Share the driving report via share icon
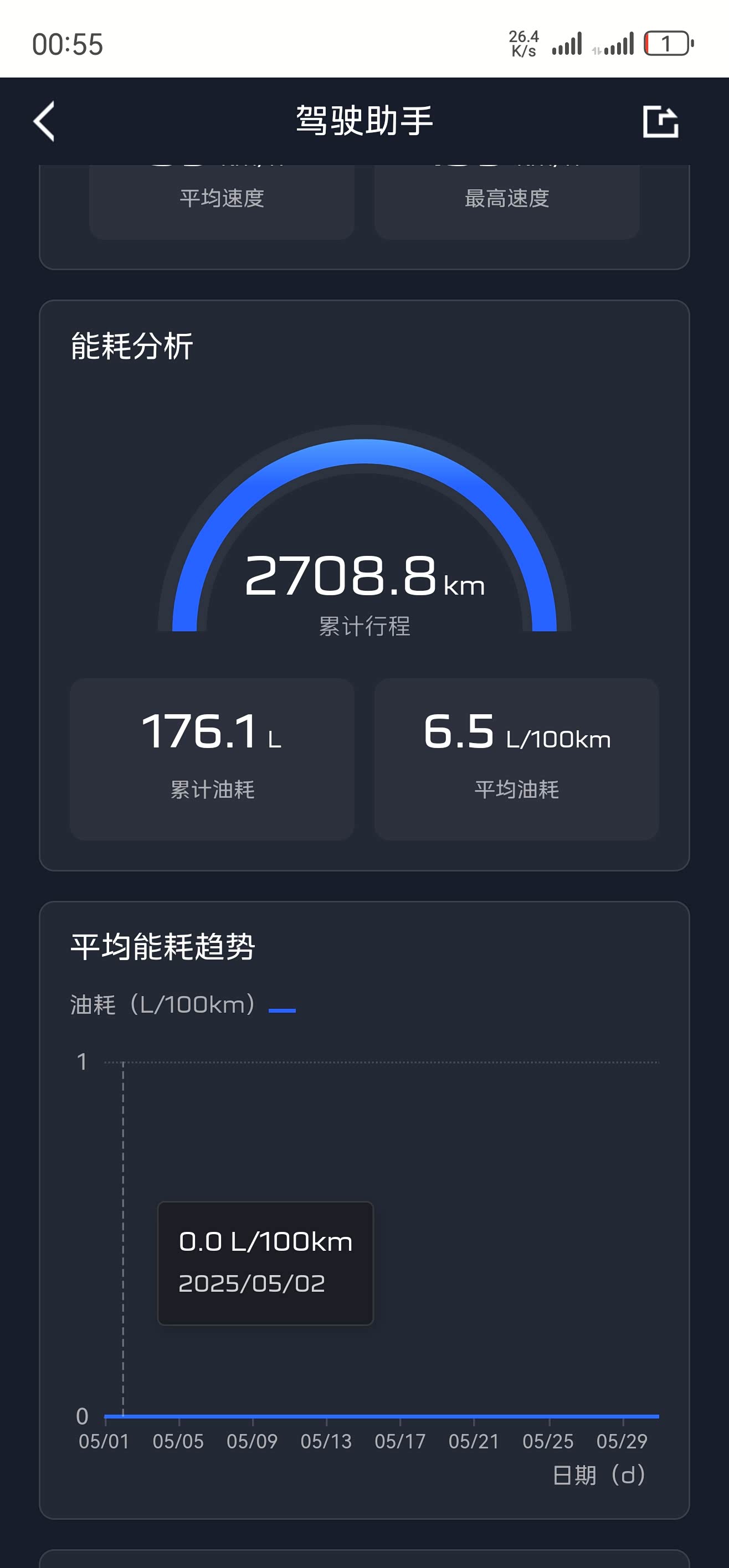Screen dimensions: 729x1568 (661, 121)
